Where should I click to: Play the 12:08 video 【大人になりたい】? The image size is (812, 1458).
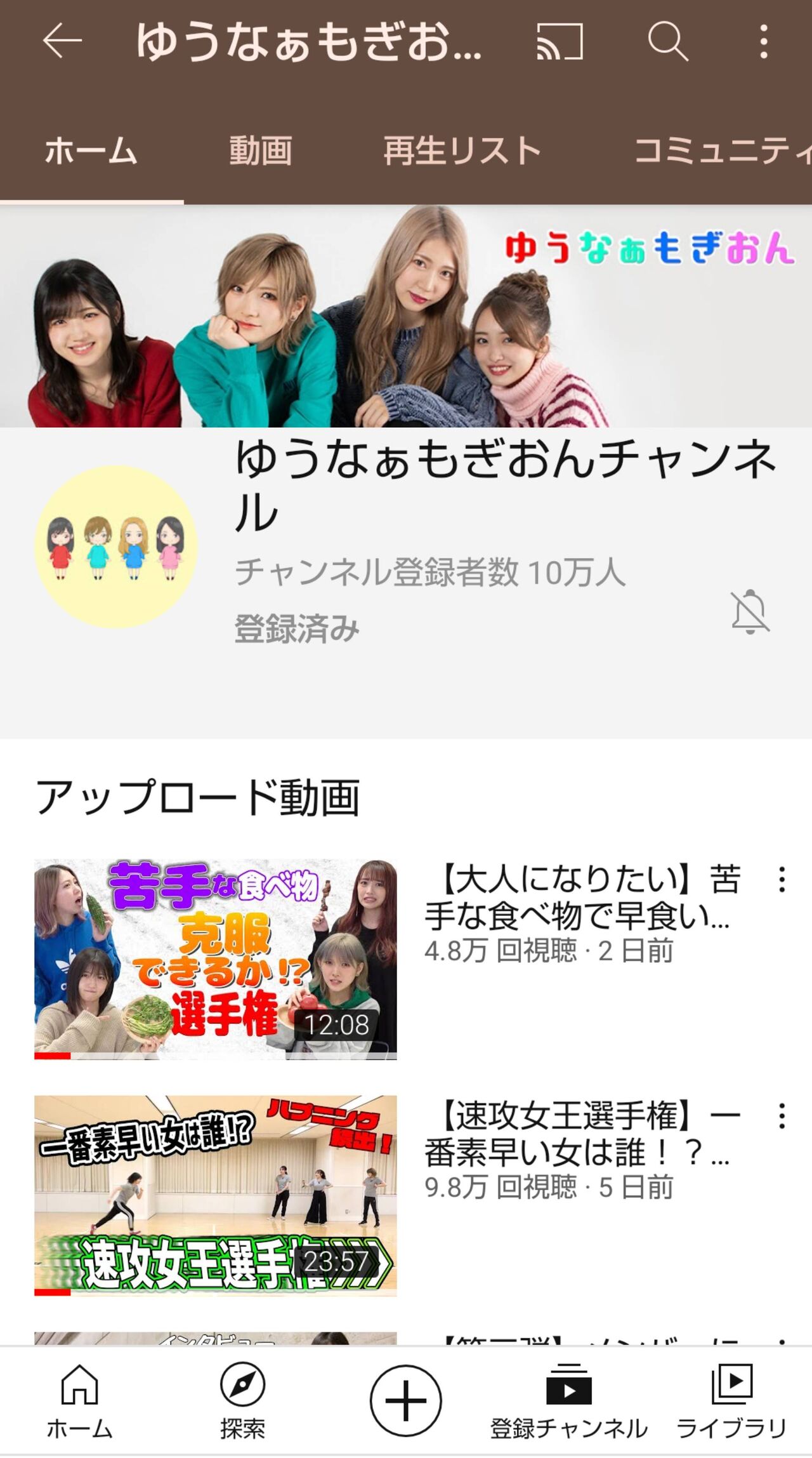click(216, 960)
